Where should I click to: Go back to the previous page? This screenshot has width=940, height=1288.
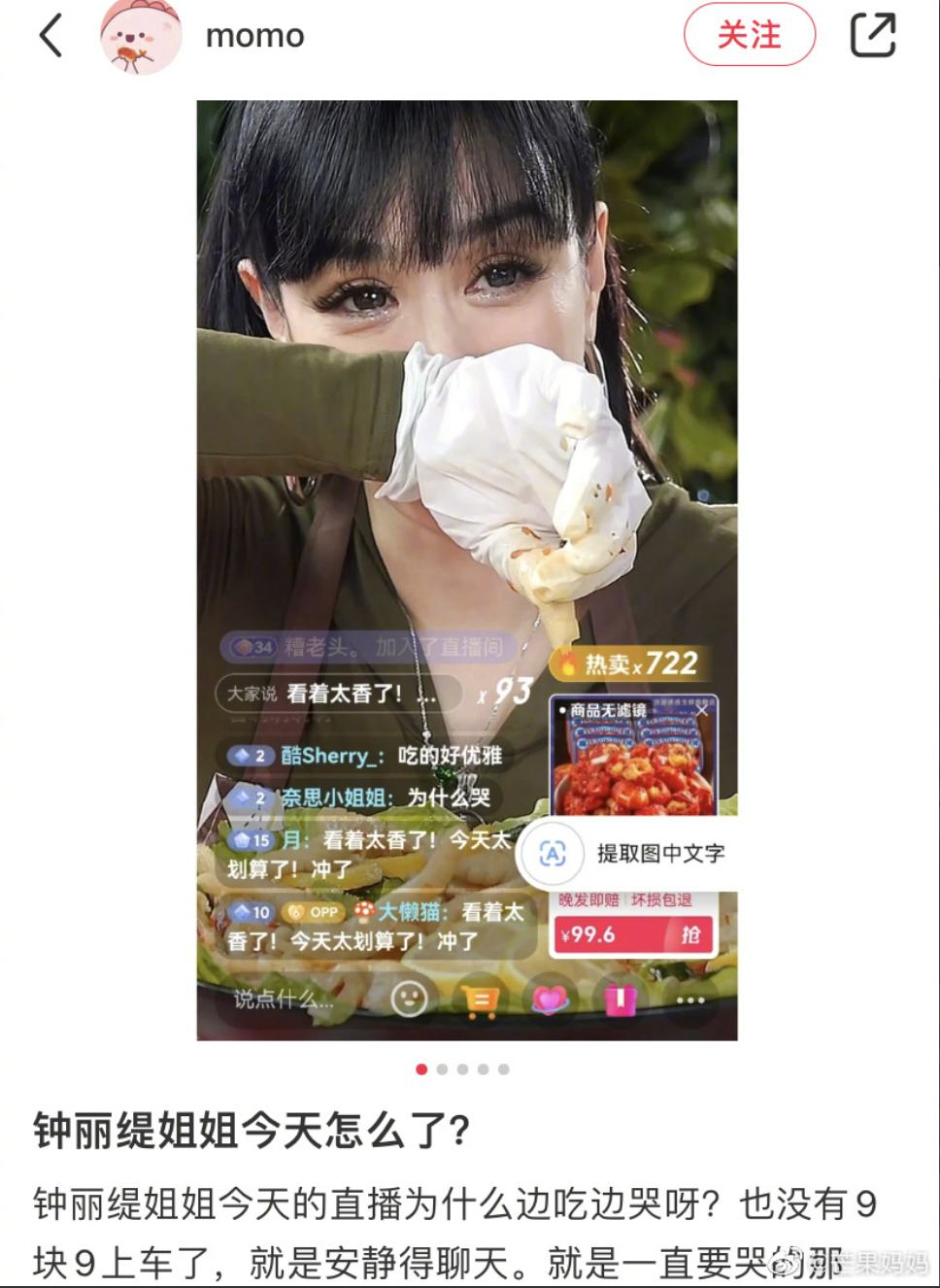50,36
